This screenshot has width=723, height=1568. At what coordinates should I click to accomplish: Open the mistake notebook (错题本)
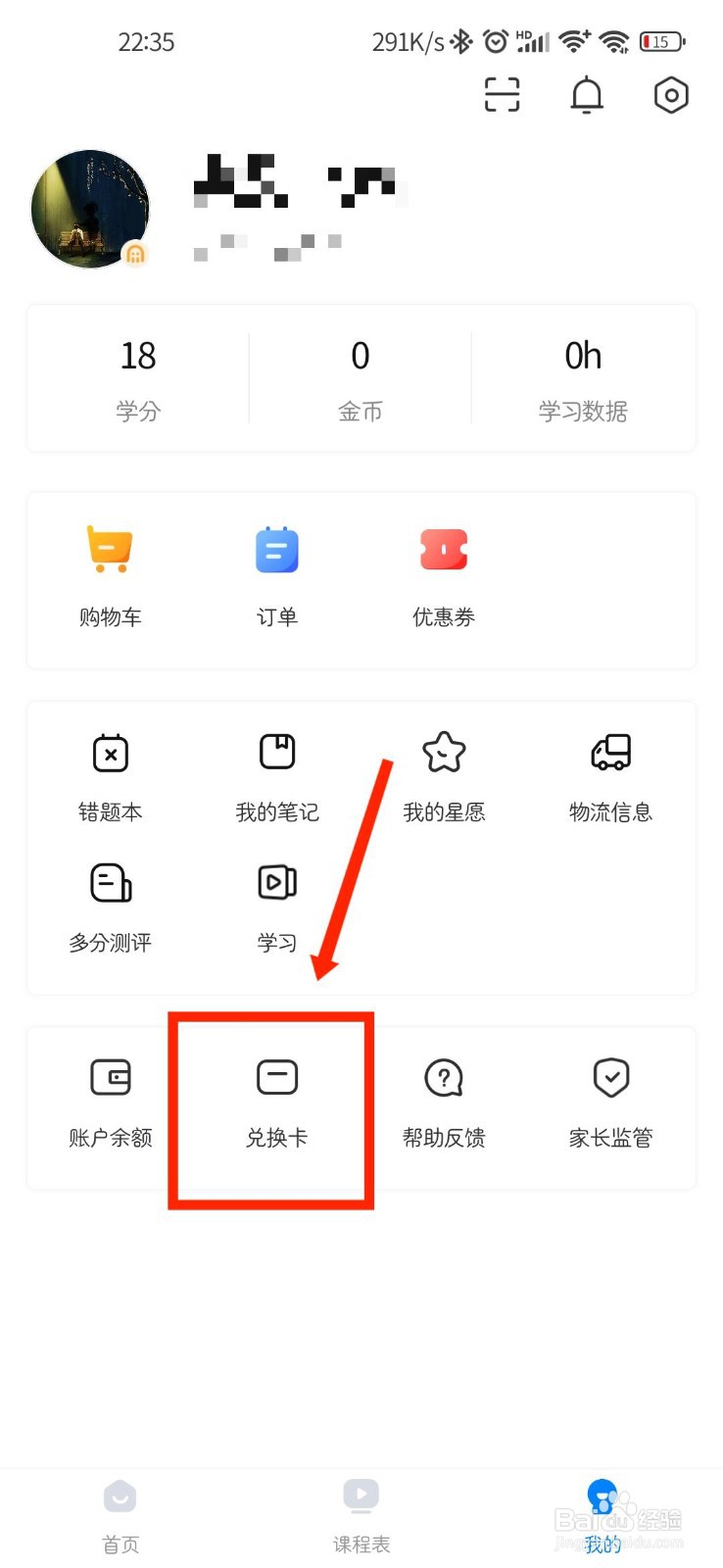[x=110, y=774]
